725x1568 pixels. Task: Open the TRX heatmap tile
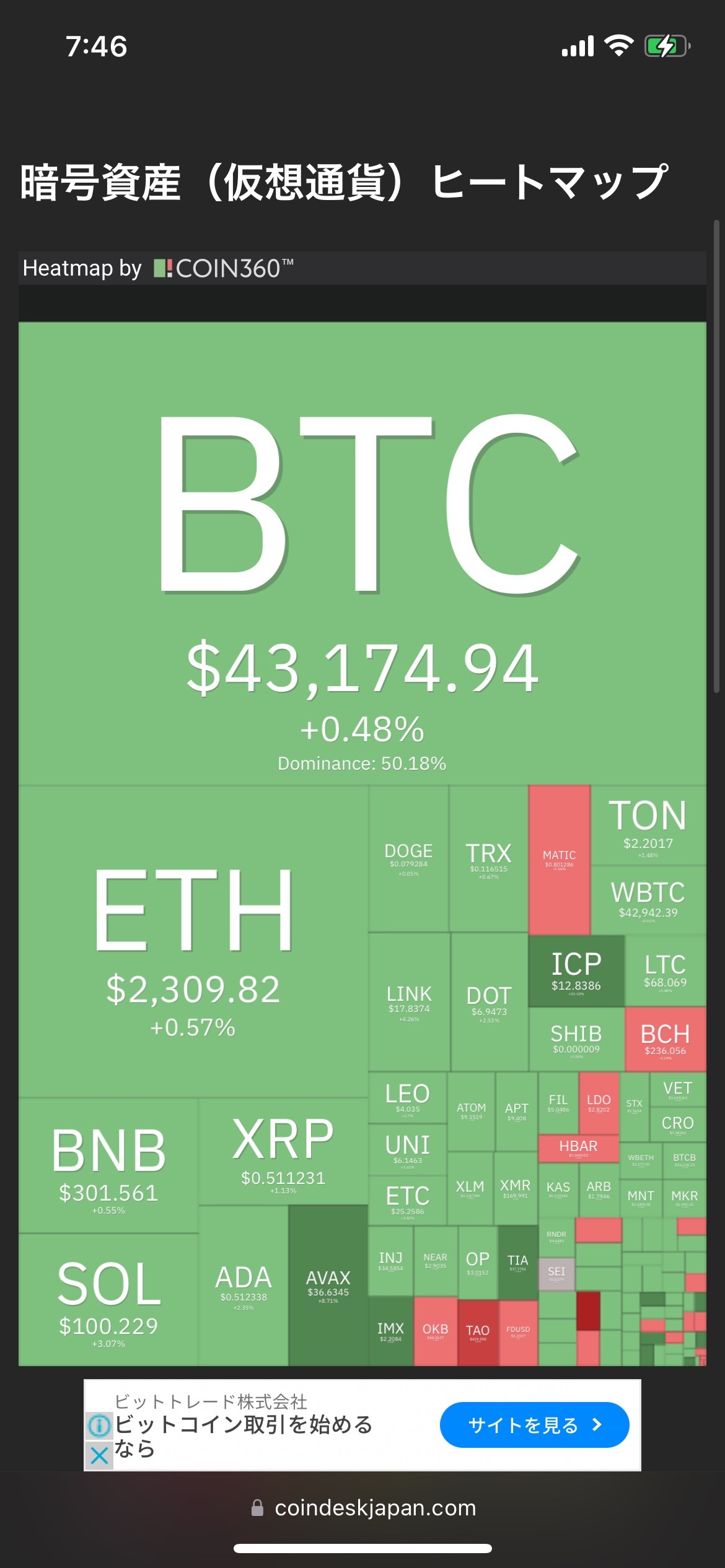pos(488,858)
